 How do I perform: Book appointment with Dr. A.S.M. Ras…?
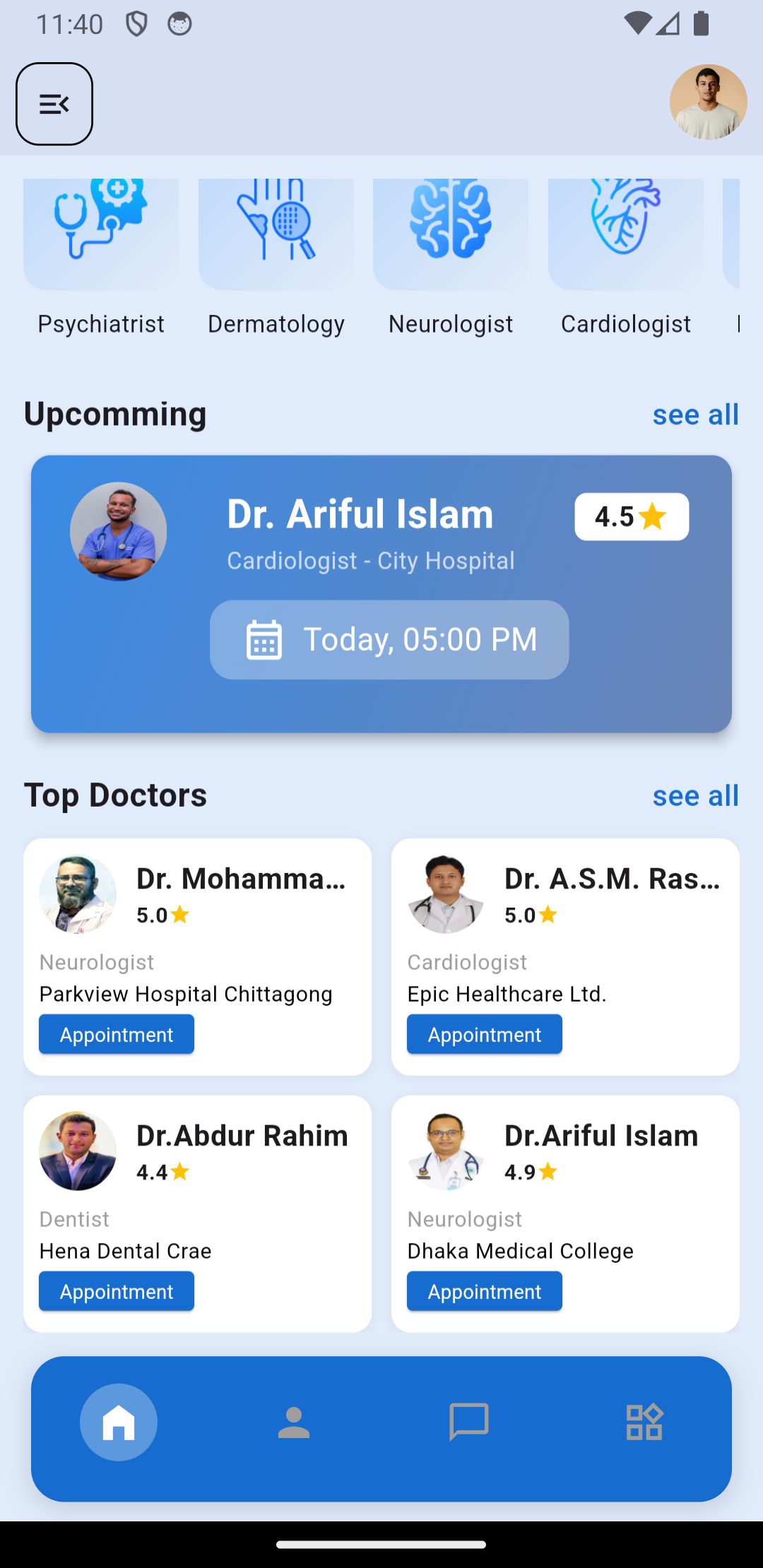pos(485,1034)
